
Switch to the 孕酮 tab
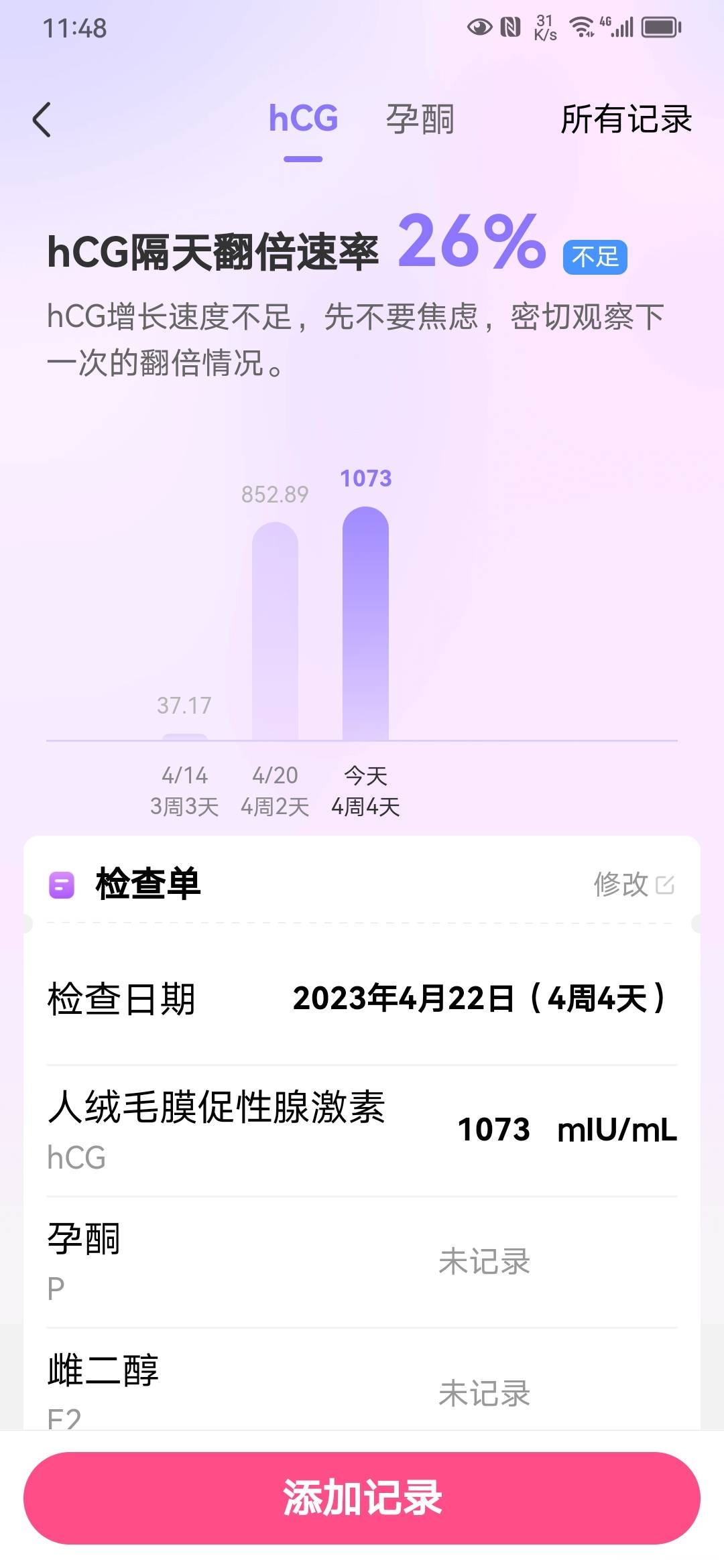pos(420,121)
